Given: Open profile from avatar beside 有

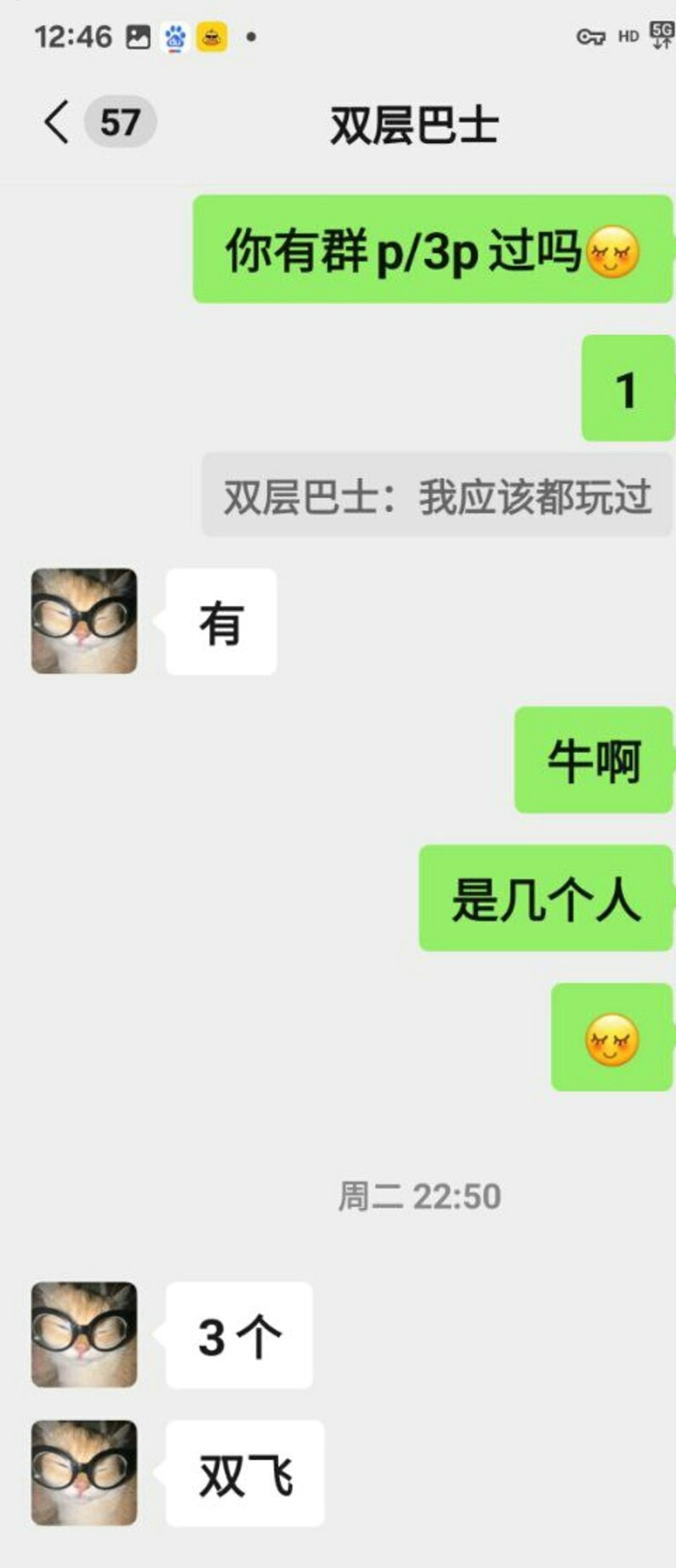Looking at the screenshot, I should pyautogui.click(x=84, y=621).
